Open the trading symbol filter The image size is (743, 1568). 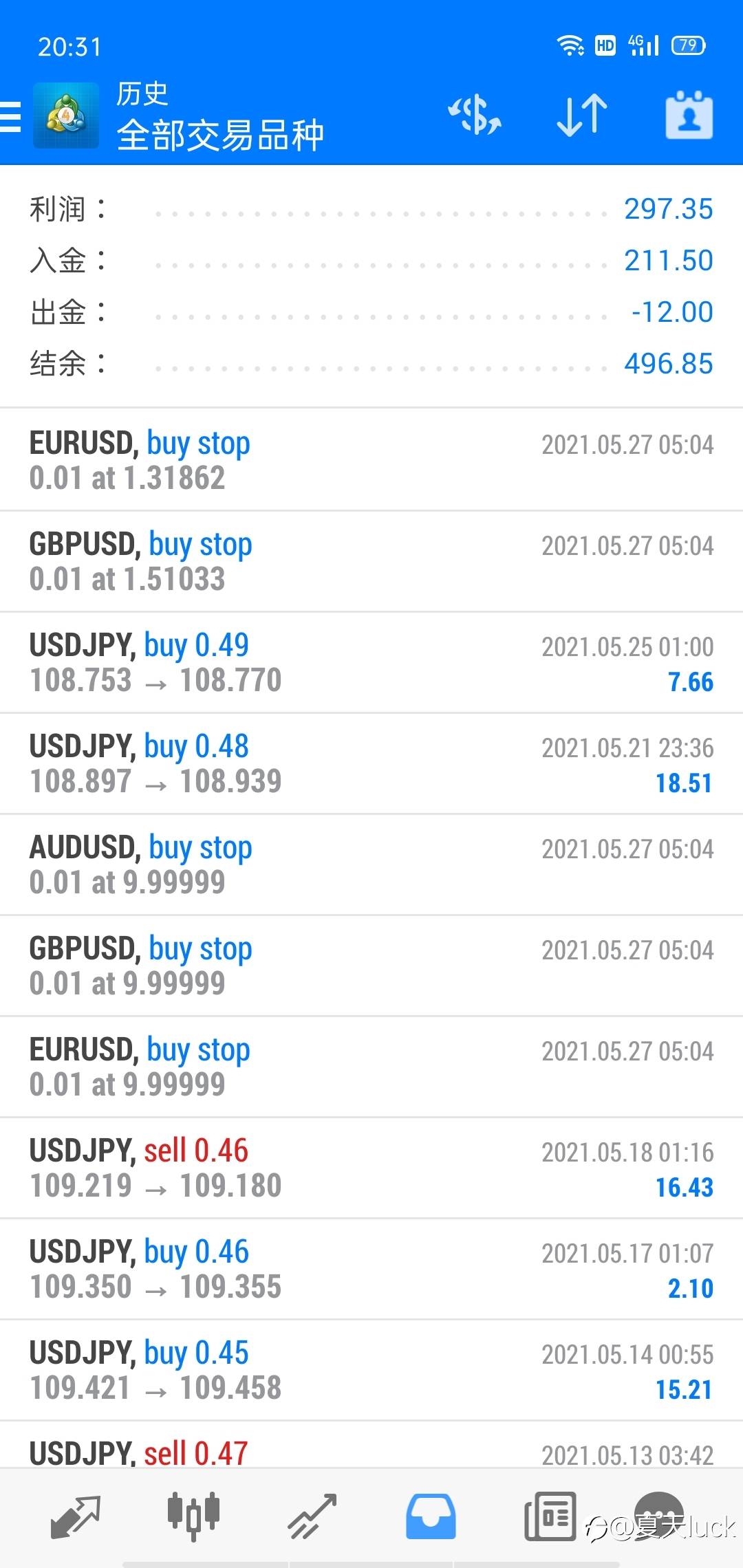click(x=475, y=115)
